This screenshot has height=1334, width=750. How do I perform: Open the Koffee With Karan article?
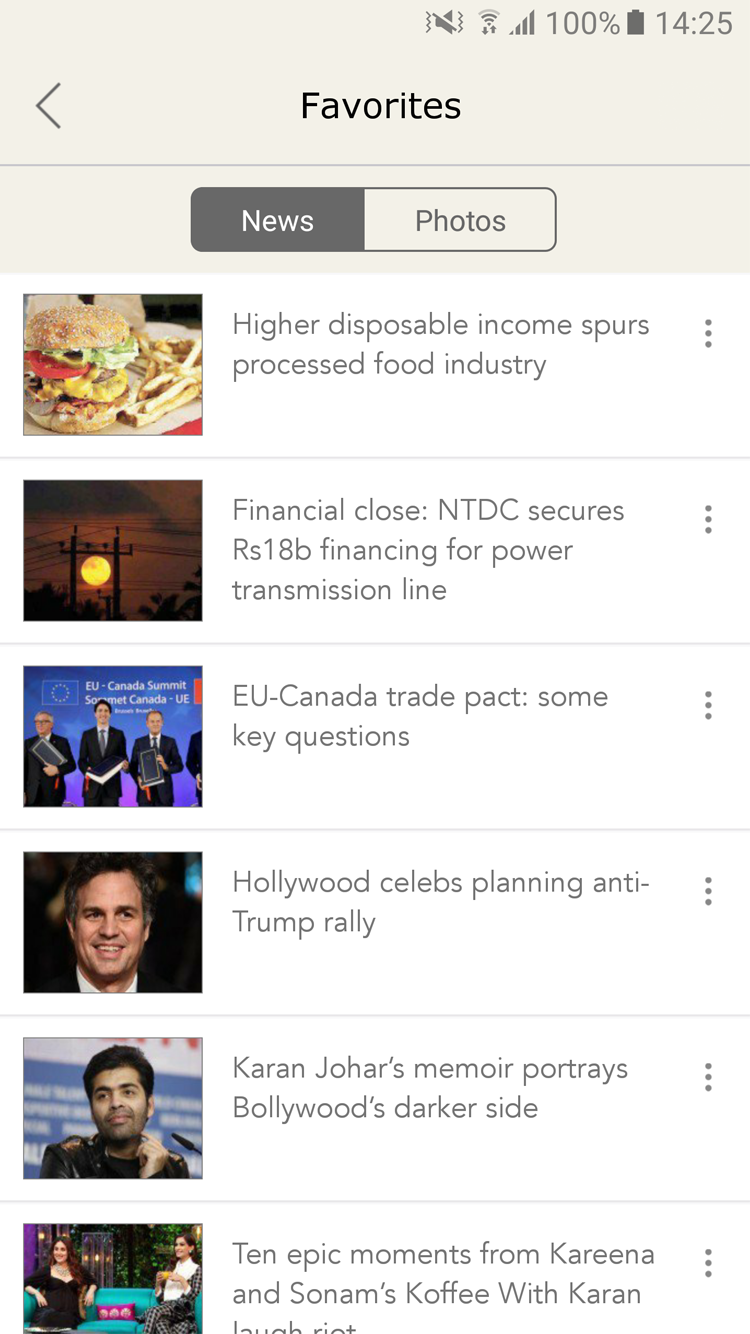pyautogui.click(x=443, y=1275)
